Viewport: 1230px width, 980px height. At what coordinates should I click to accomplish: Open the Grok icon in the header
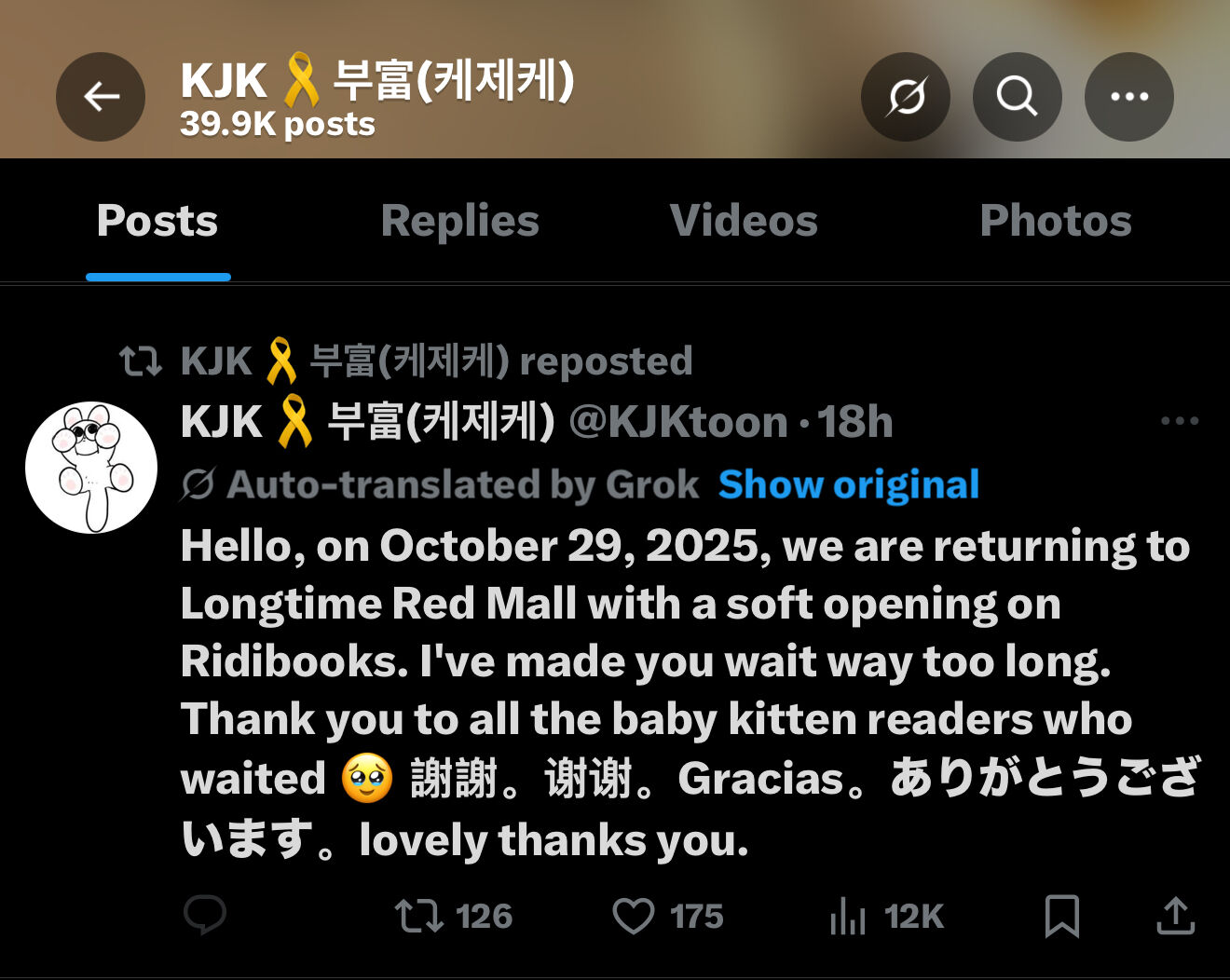point(905,97)
